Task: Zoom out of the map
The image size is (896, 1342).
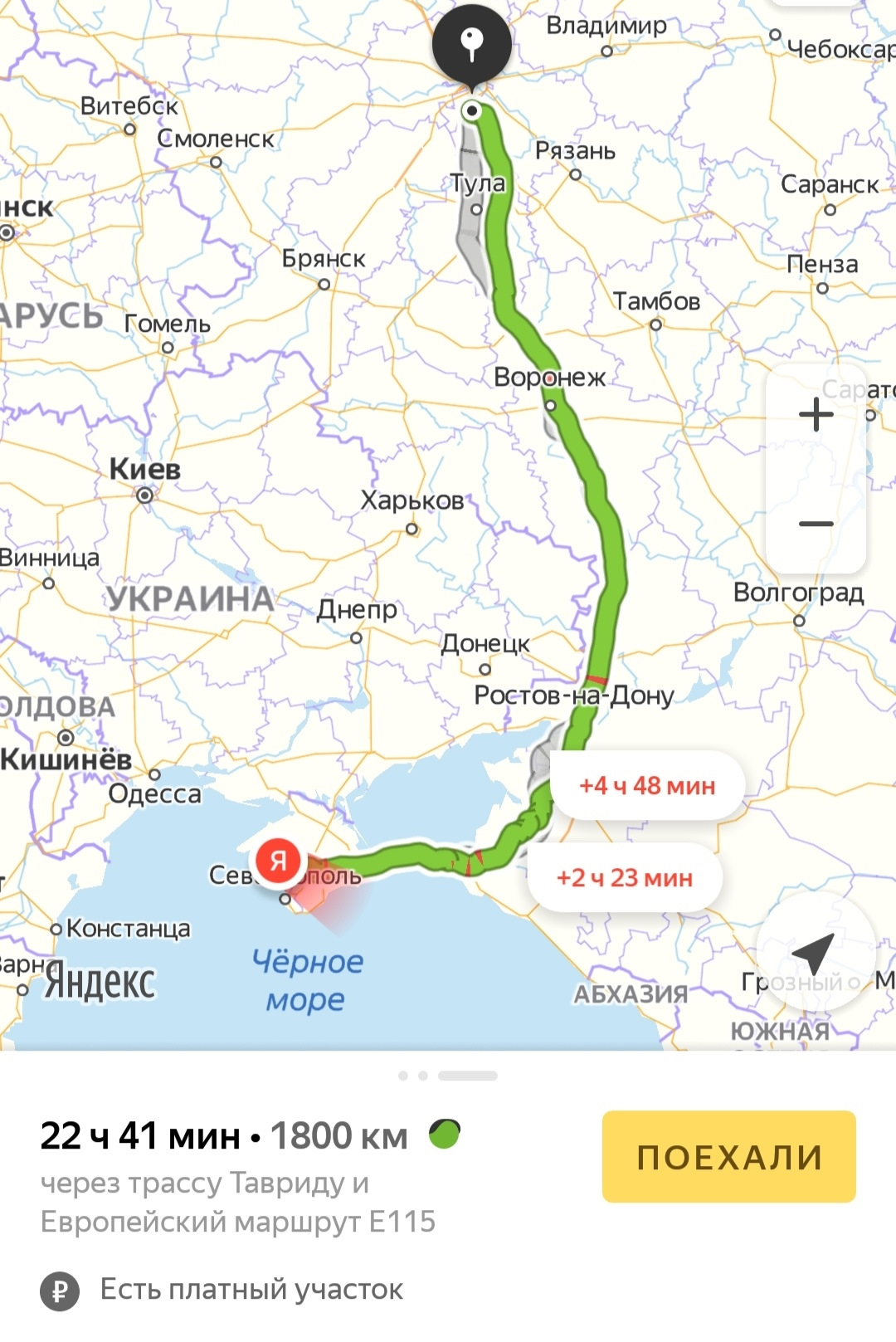Action: point(816,524)
